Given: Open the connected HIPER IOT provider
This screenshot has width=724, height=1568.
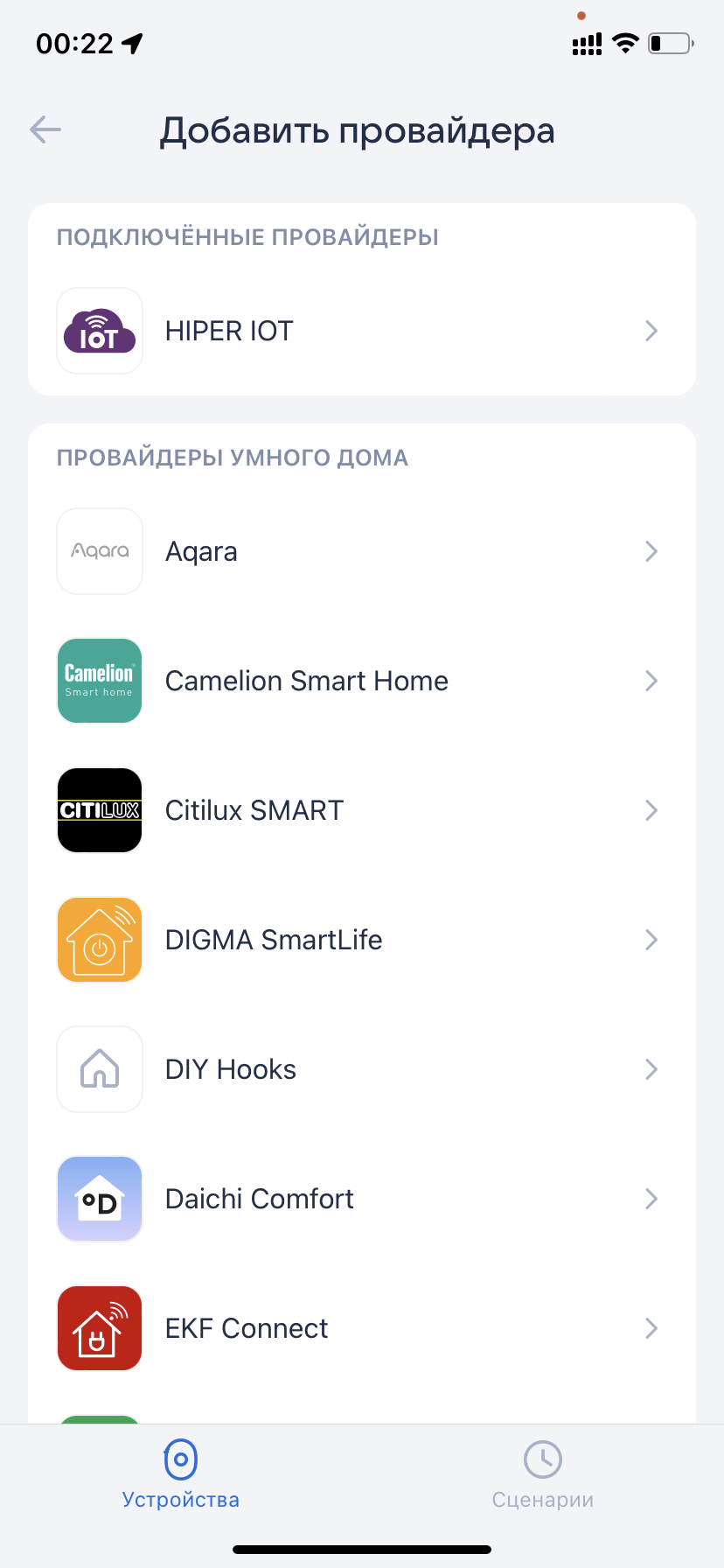Looking at the screenshot, I should (x=360, y=331).
